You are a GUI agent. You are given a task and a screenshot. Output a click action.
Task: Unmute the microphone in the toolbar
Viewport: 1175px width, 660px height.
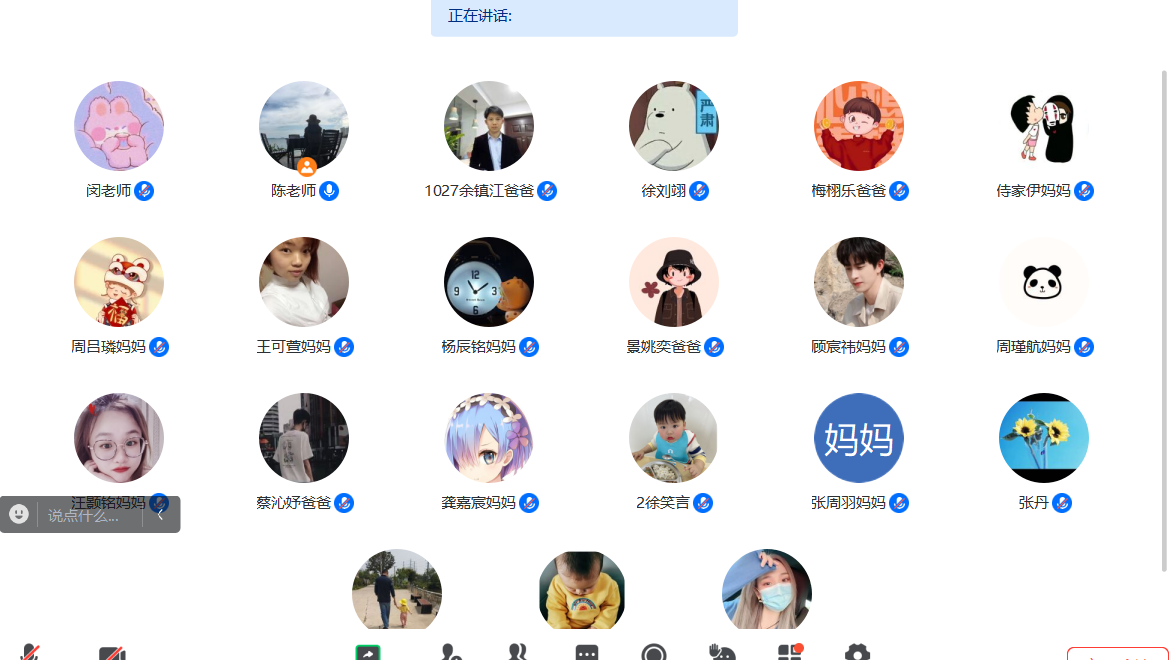(30, 653)
